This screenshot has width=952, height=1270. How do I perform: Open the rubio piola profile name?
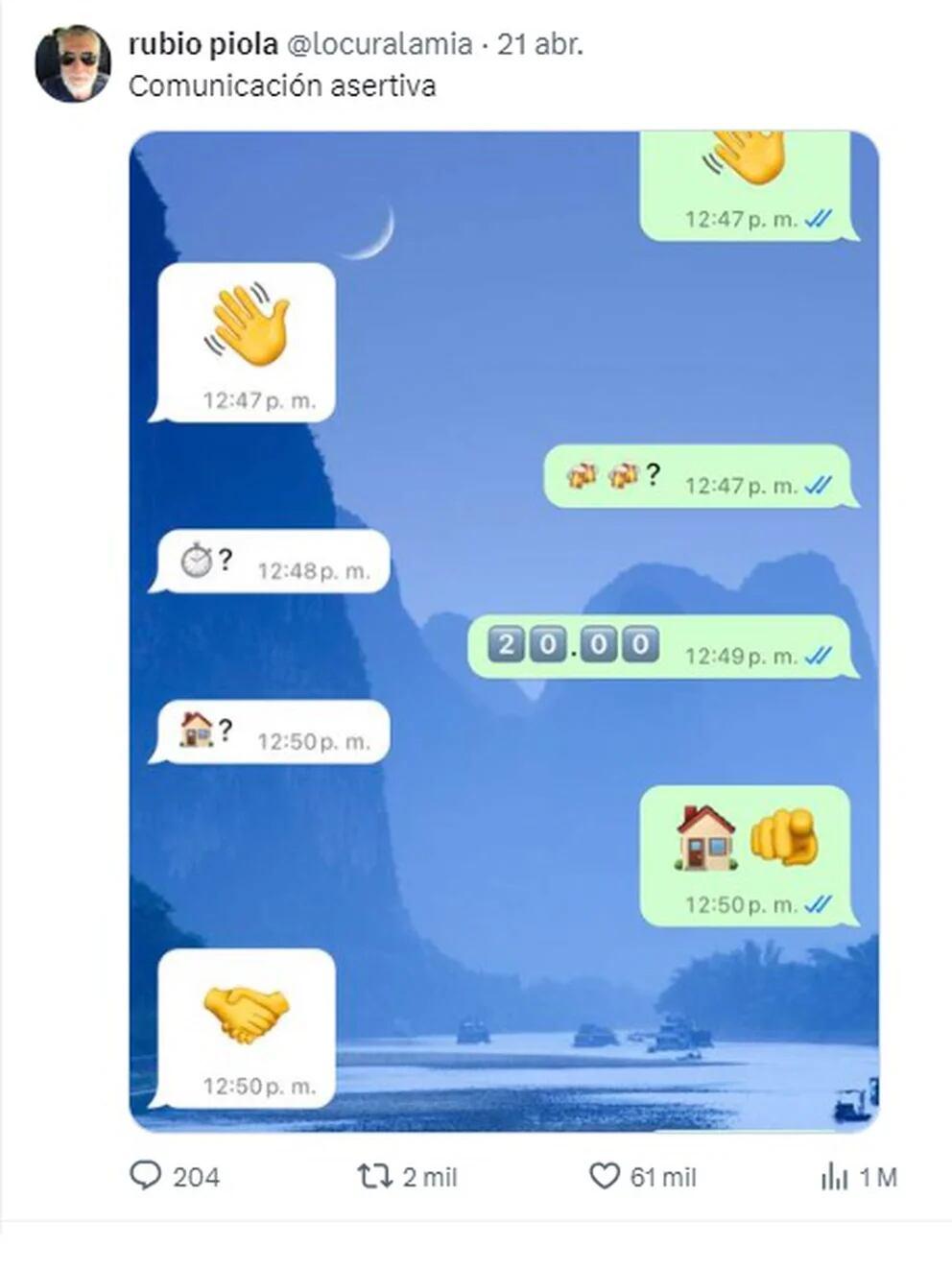click(202, 44)
